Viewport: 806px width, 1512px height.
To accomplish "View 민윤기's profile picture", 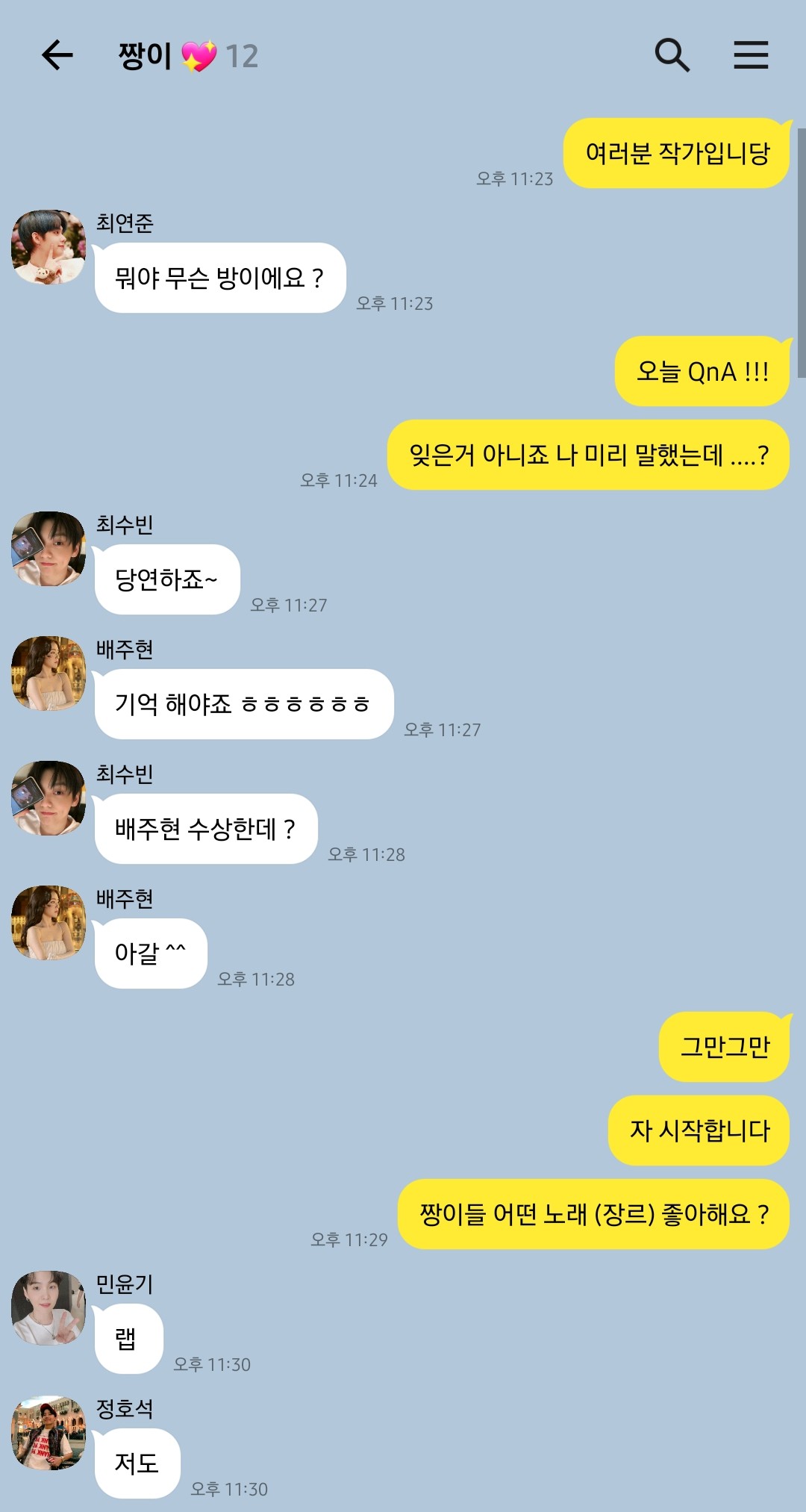I will [49, 1308].
